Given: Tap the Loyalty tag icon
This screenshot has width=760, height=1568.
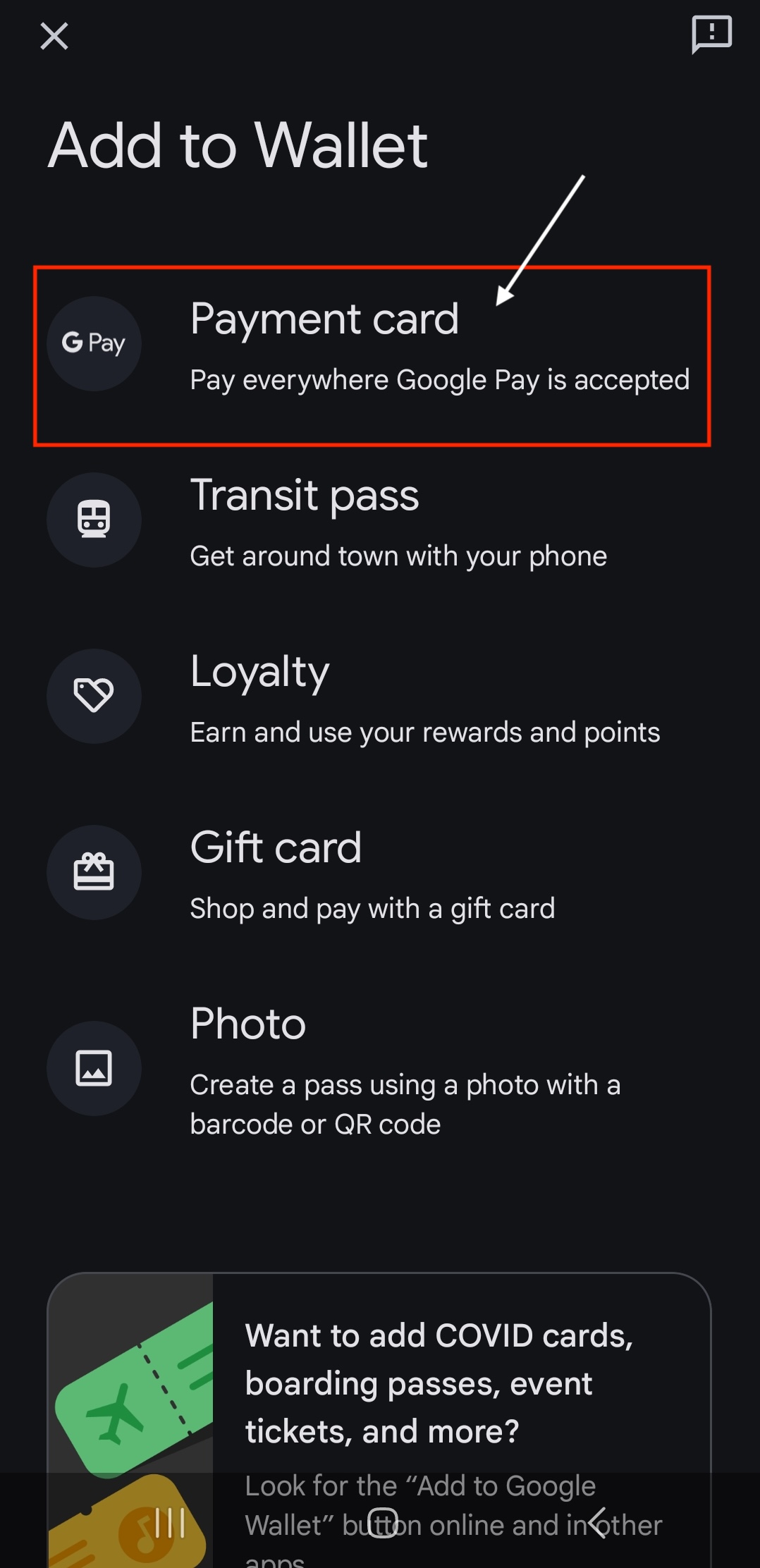Looking at the screenshot, I should (x=94, y=695).
